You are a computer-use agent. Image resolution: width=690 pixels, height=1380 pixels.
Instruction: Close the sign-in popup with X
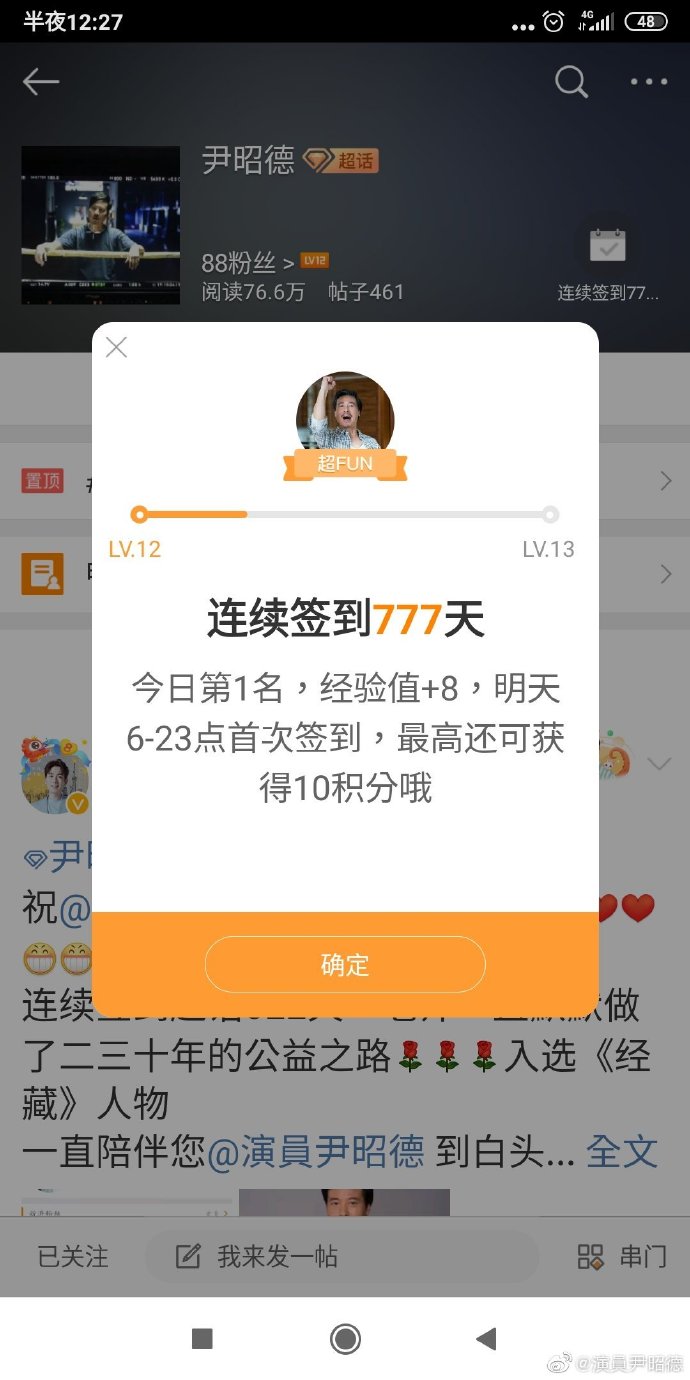coord(117,348)
